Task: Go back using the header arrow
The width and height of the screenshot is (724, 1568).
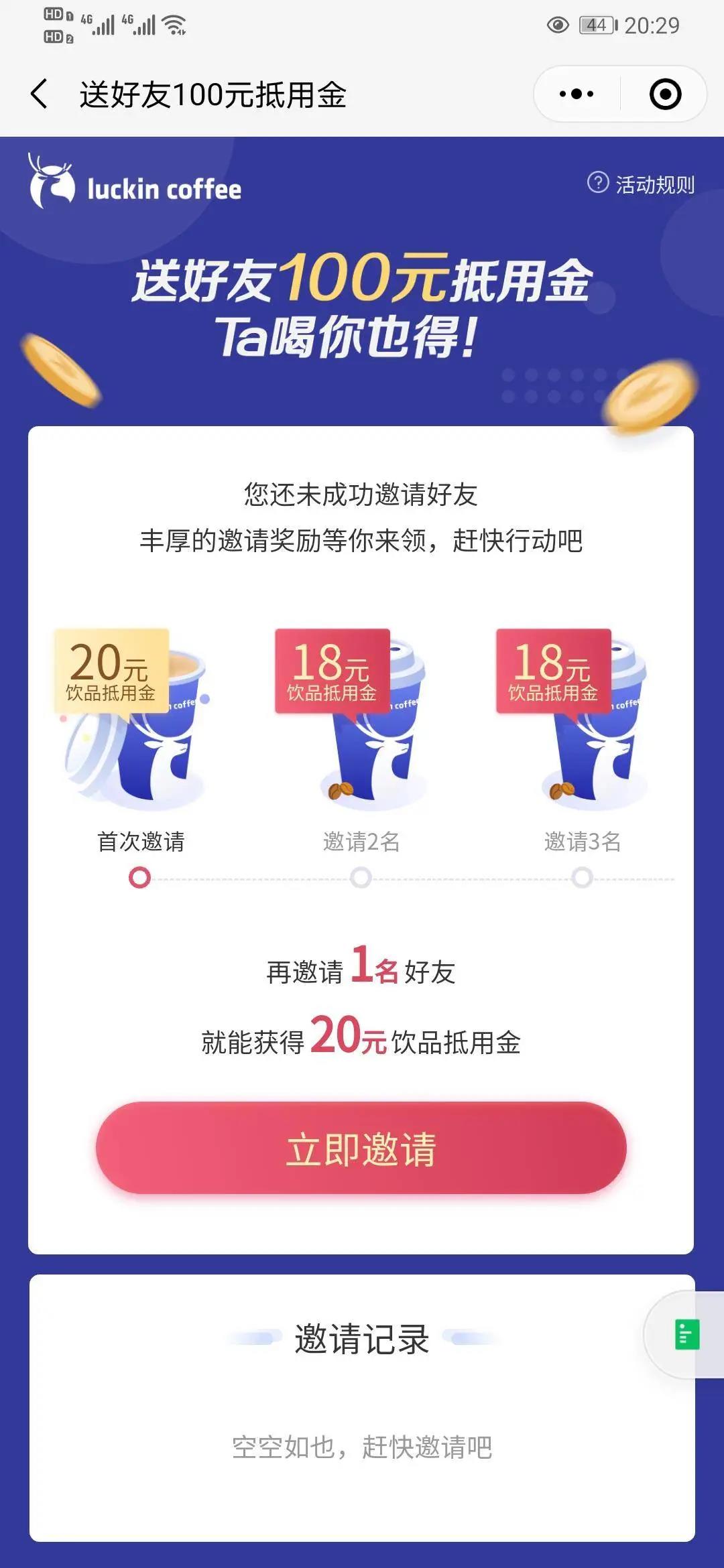Action: (40, 94)
